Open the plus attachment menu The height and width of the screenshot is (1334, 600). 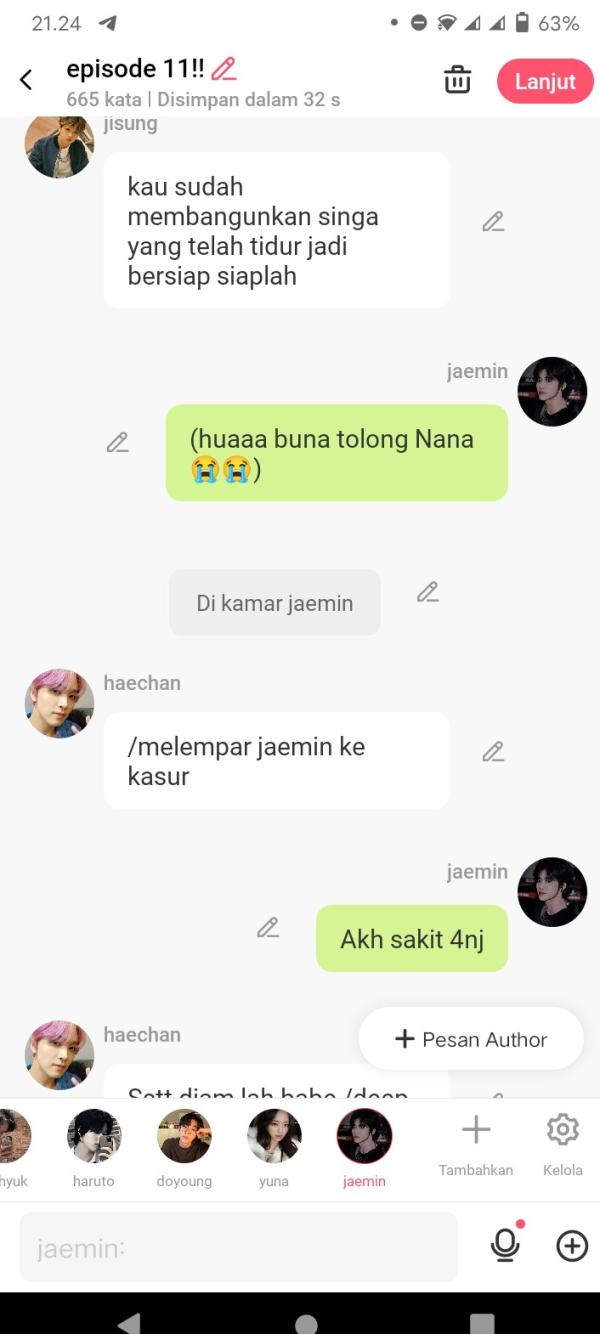click(571, 1245)
